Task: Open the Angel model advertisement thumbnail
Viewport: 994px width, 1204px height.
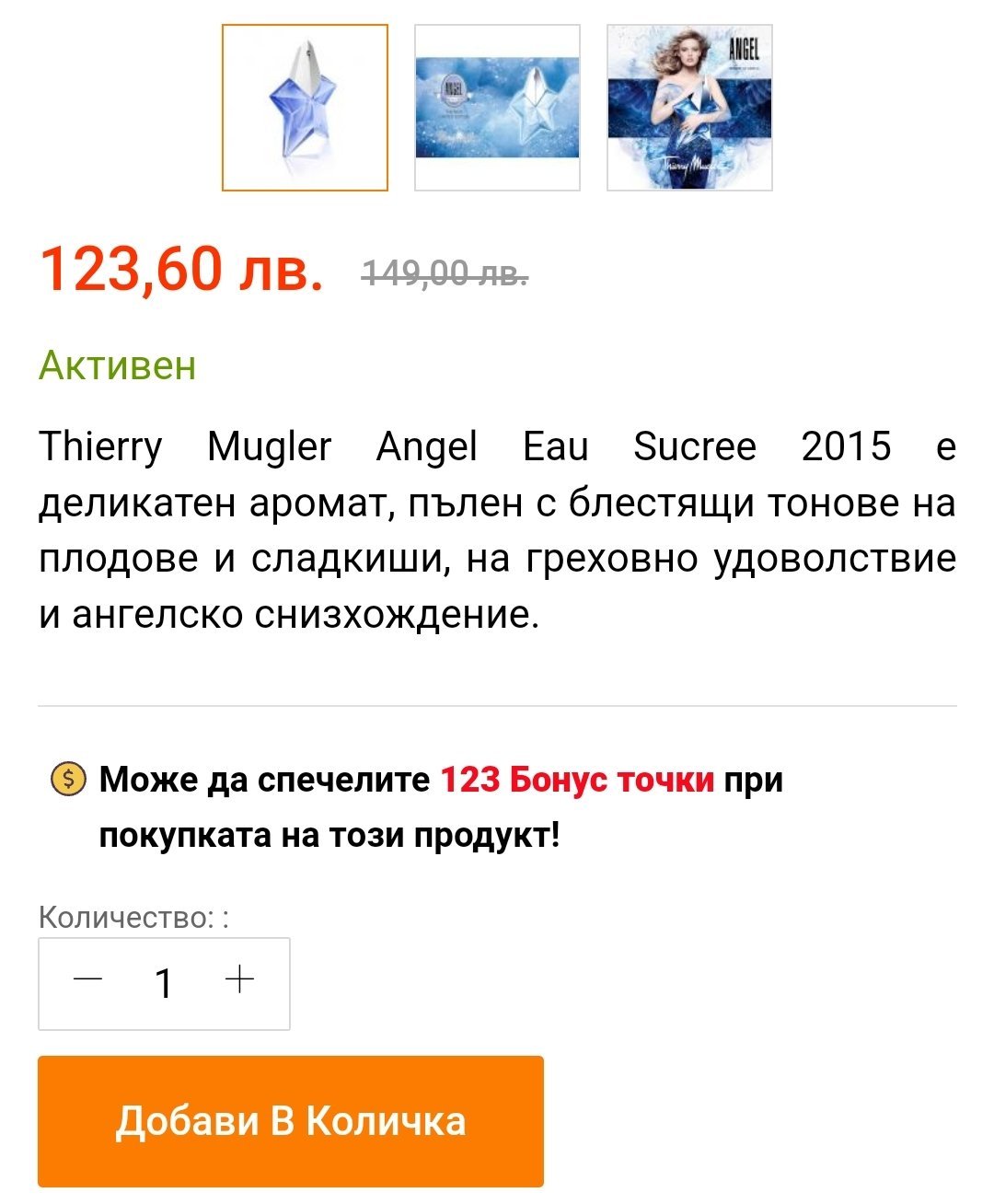Action: (x=689, y=108)
